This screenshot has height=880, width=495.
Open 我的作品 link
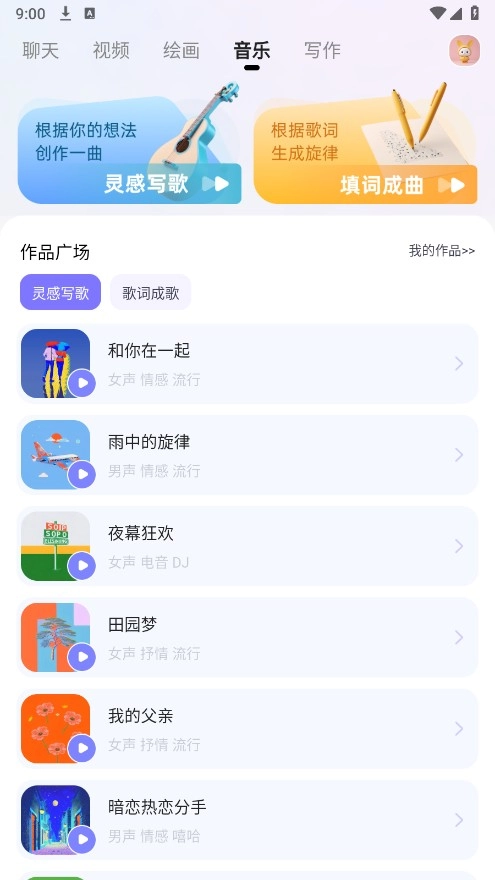point(442,251)
